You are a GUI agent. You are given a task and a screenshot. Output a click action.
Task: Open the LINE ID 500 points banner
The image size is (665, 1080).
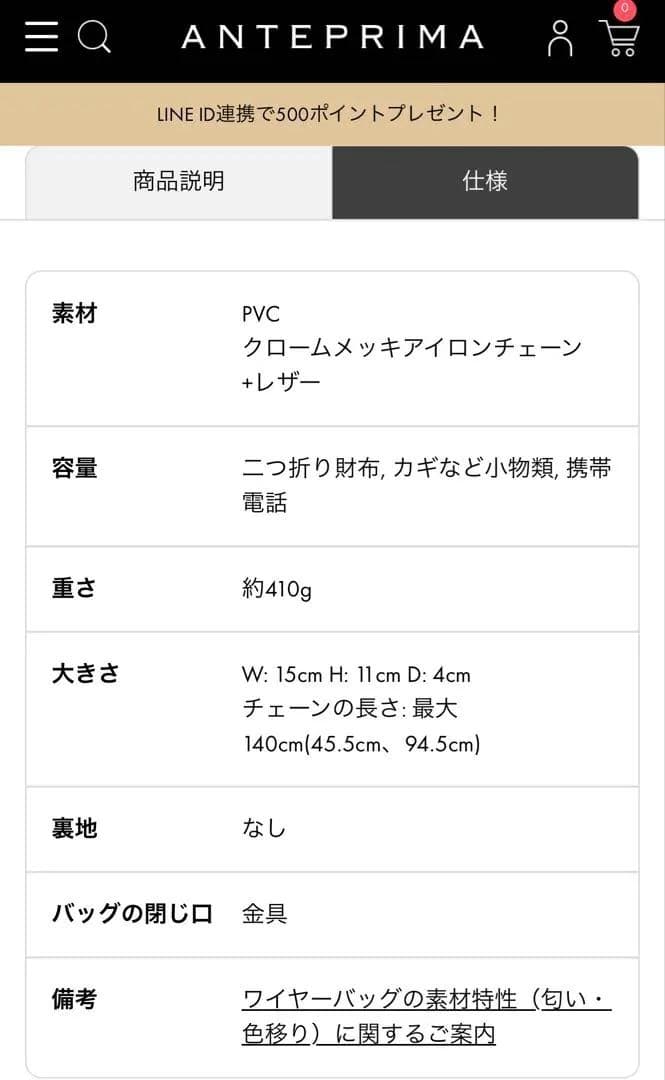point(332,113)
